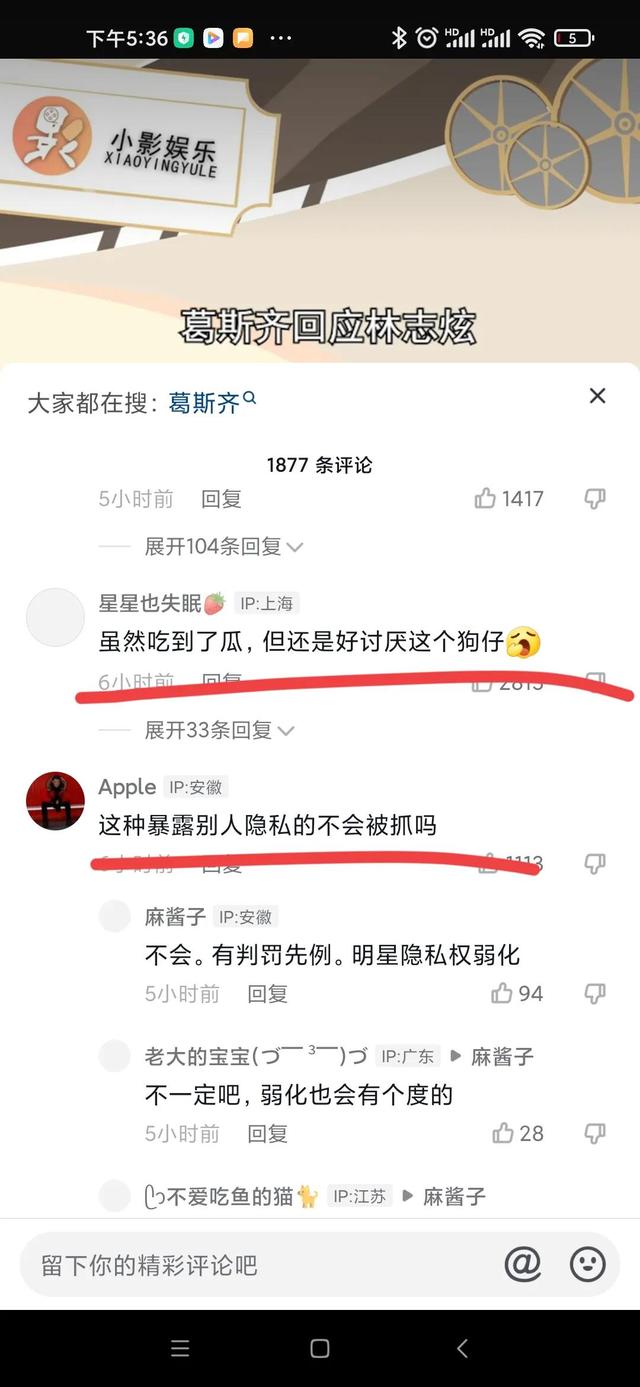Open 星星也失眠's profile avatar
The image size is (640, 1387).
(55, 617)
